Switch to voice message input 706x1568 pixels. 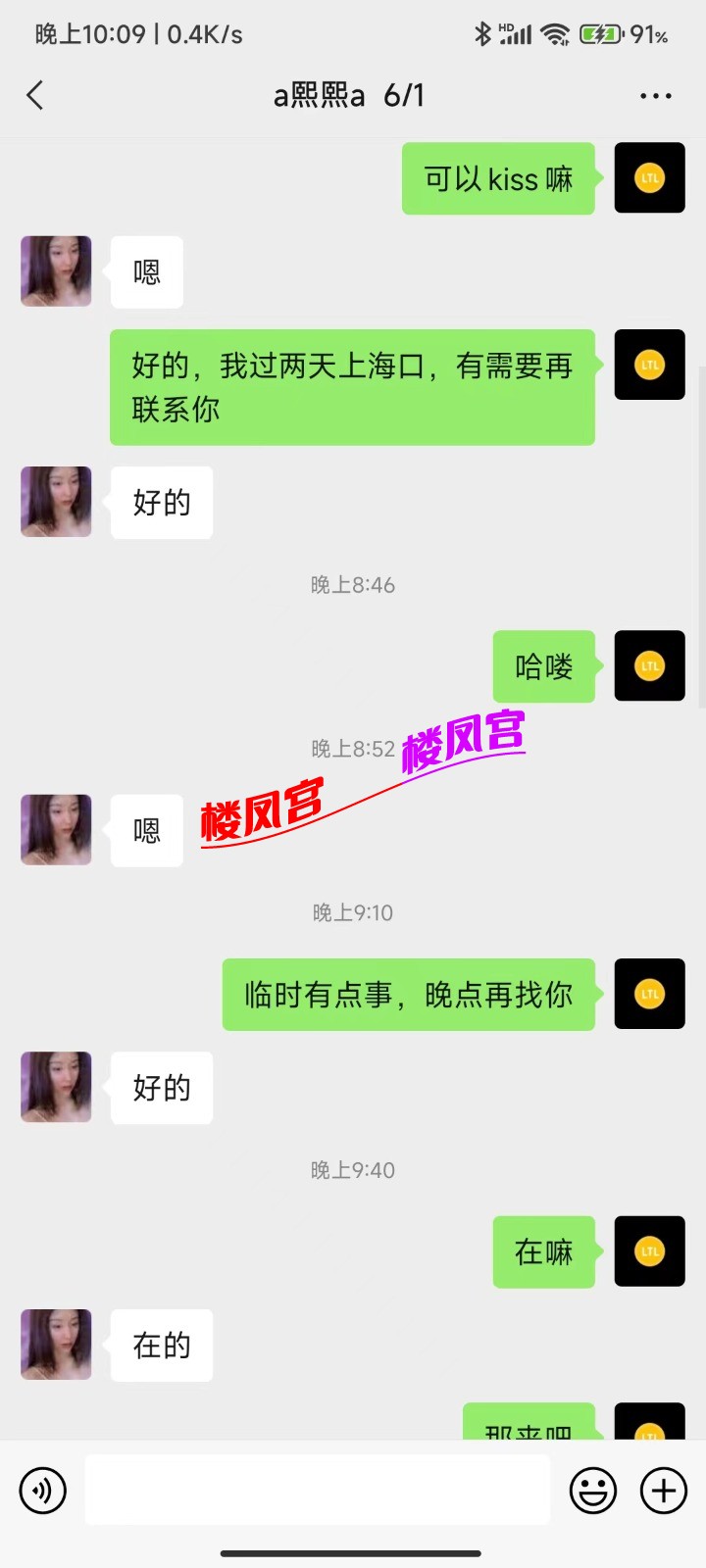(x=43, y=1491)
